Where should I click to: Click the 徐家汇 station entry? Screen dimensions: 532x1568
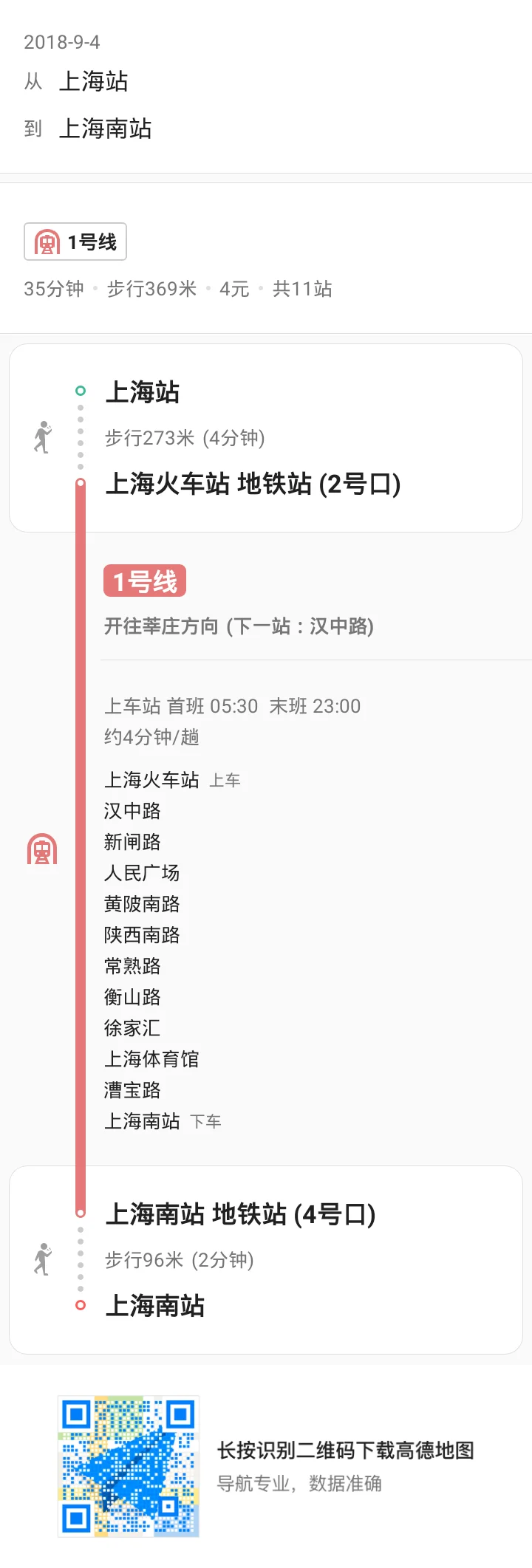tap(132, 1028)
